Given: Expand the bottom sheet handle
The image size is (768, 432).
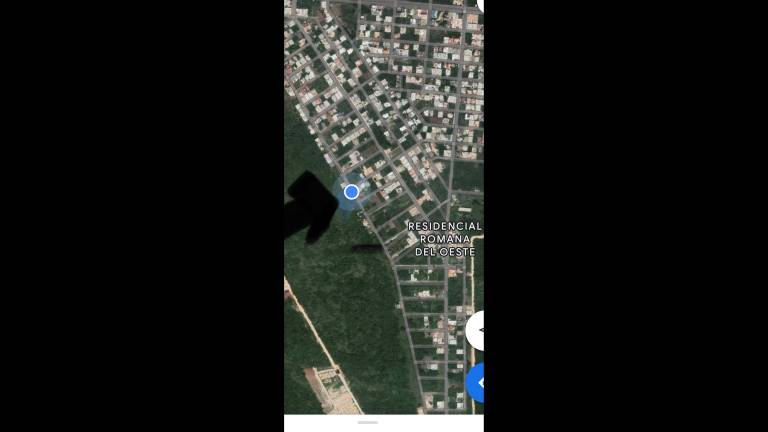Looking at the screenshot, I should tap(368, 422).
